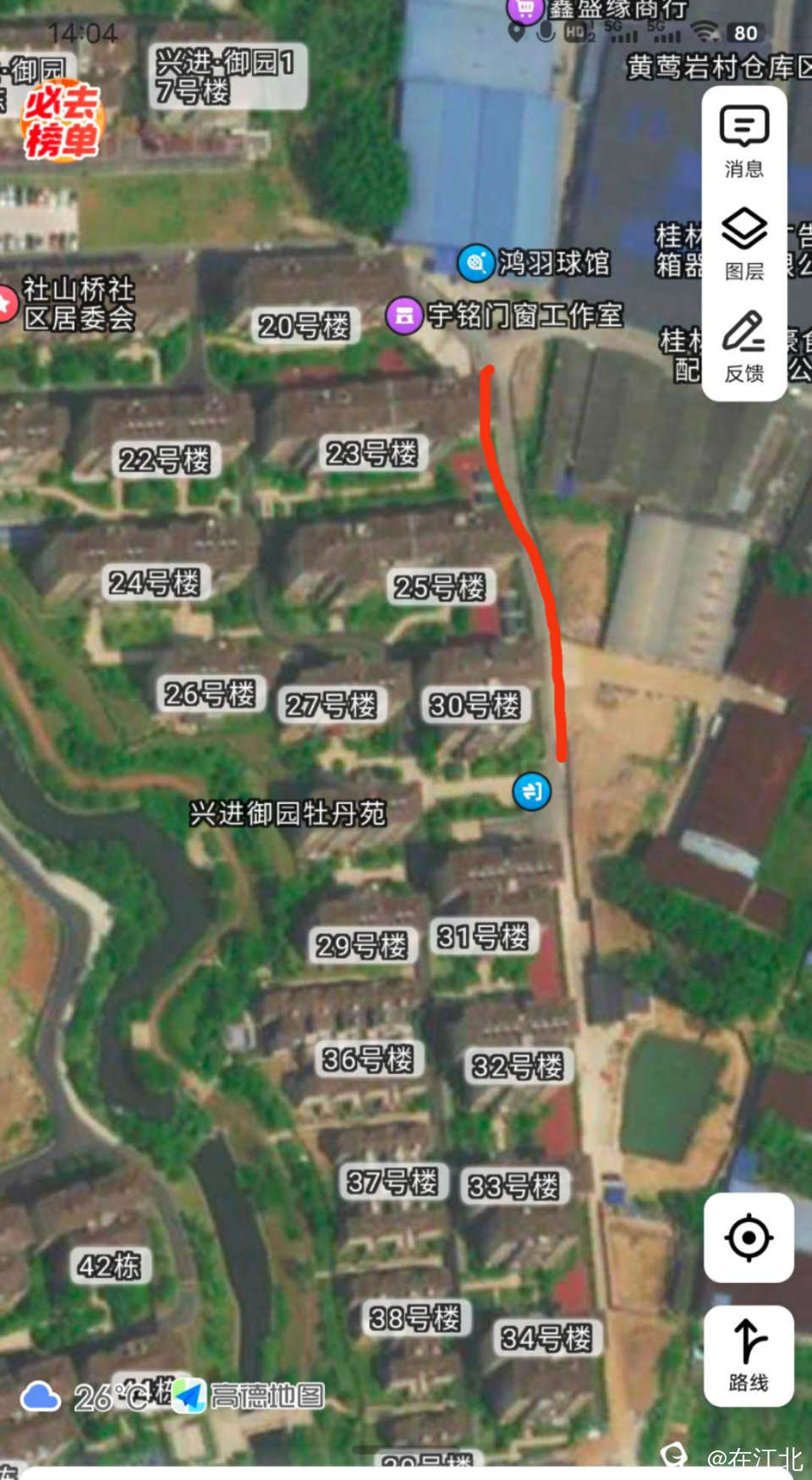Select the 鸿羽球馆 place marker

(476, 262)
